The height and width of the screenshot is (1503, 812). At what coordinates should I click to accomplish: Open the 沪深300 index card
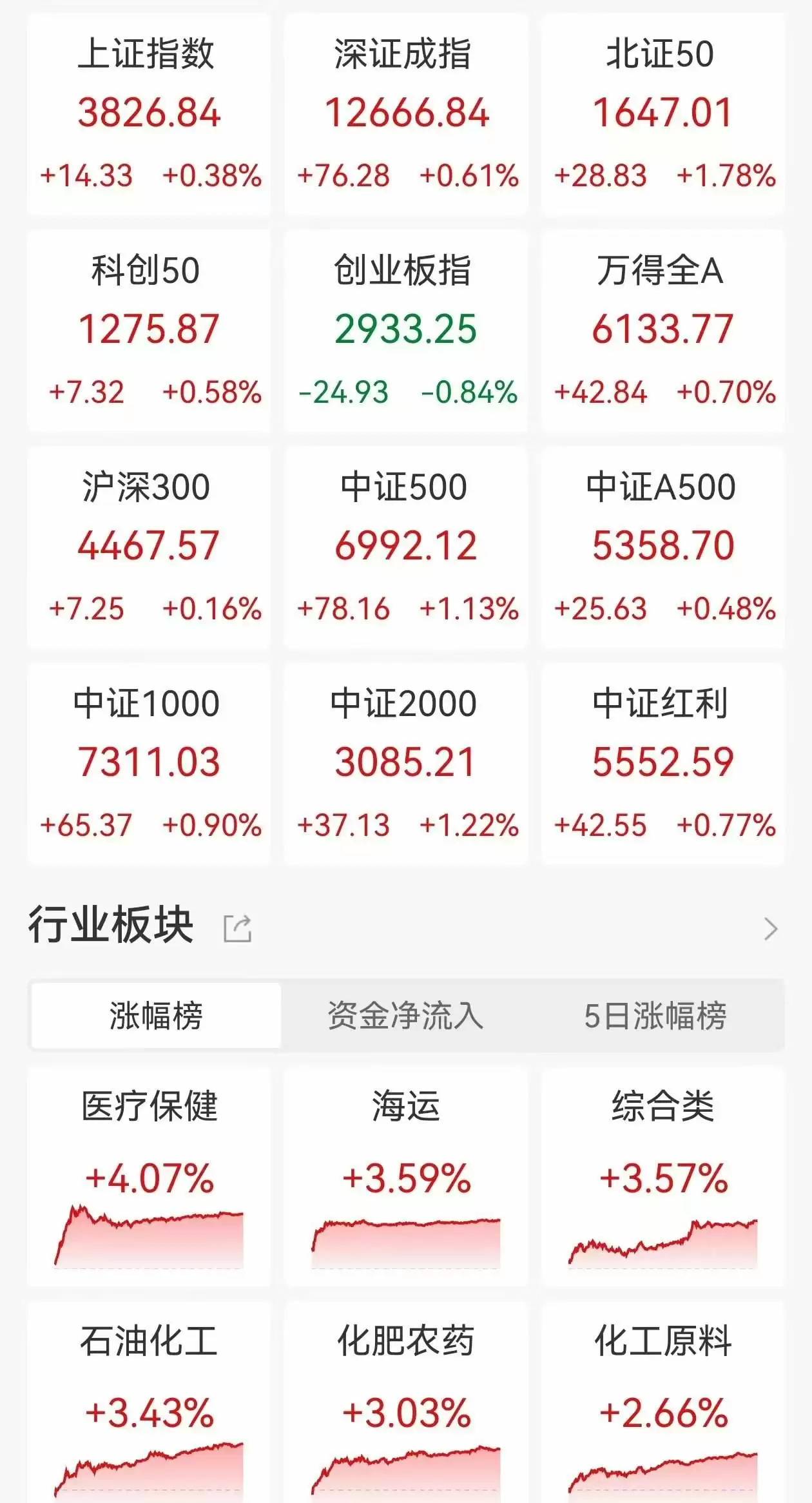149,547
